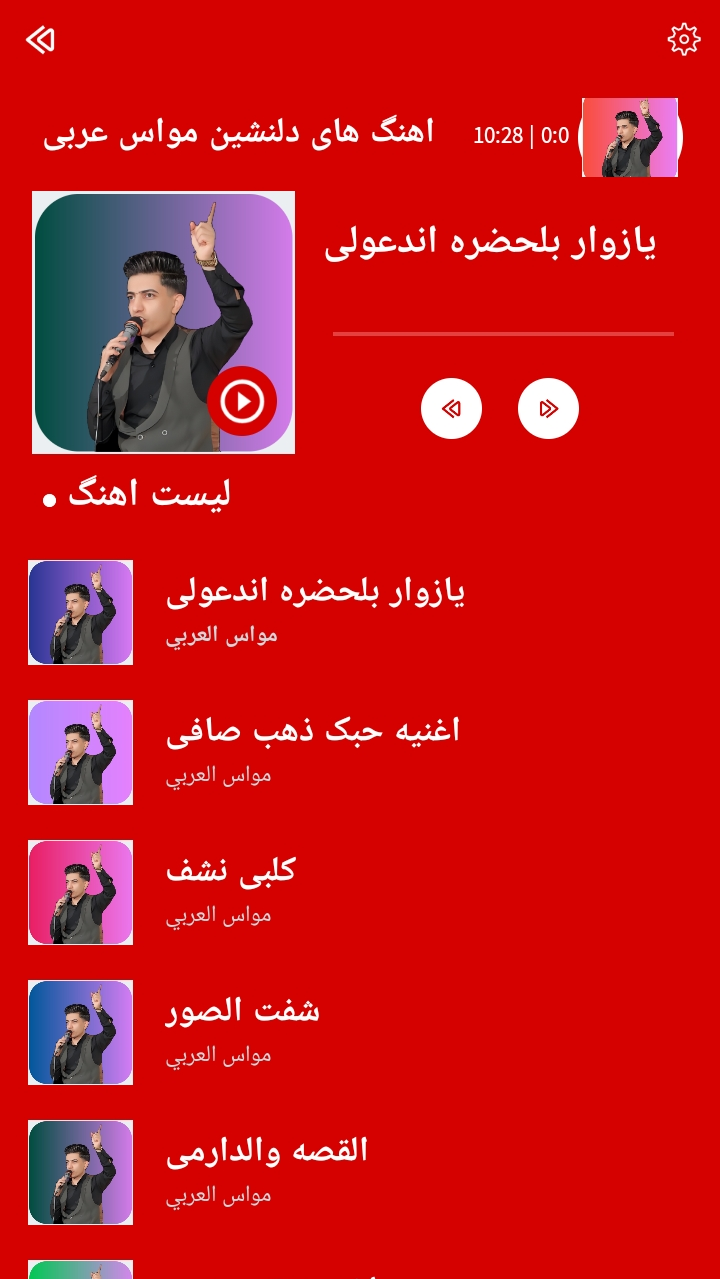The image size is (720, 1279).
Task: Open the settings gear icon
Action: (x=684, y=39)
